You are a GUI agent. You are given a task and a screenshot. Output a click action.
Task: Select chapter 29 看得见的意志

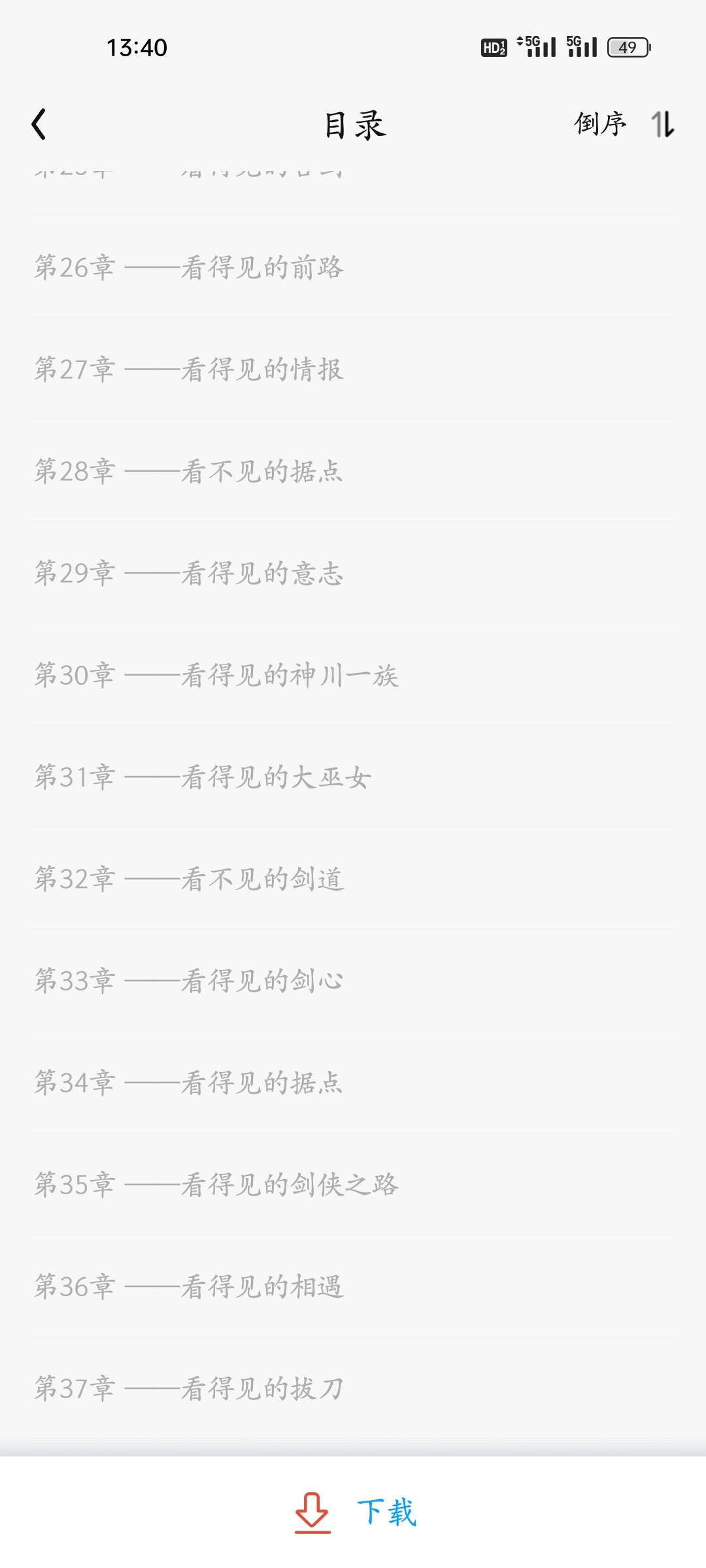coord(190,573)
